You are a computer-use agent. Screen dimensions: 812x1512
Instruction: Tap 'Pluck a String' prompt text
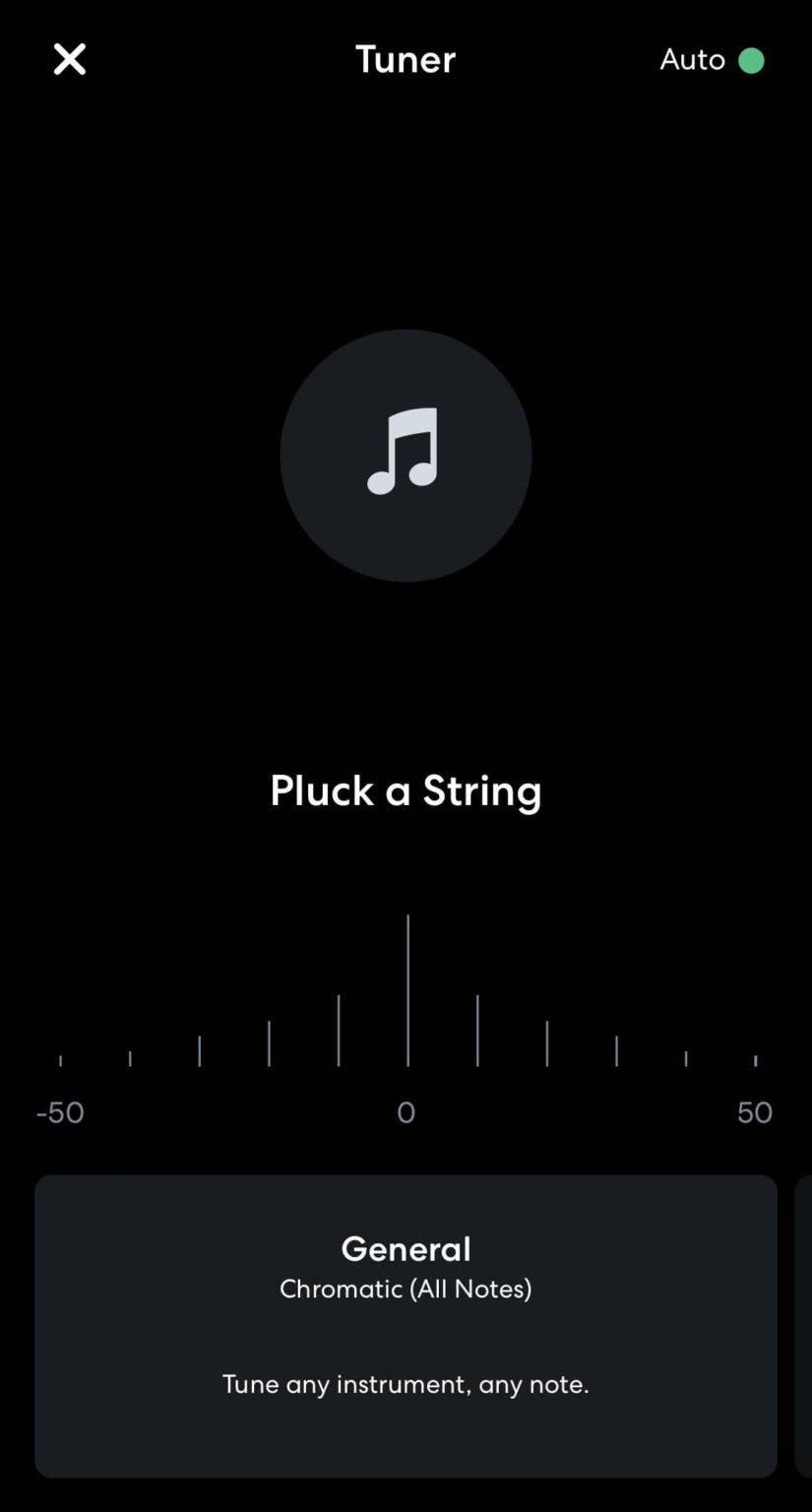(x=406, y=790)
